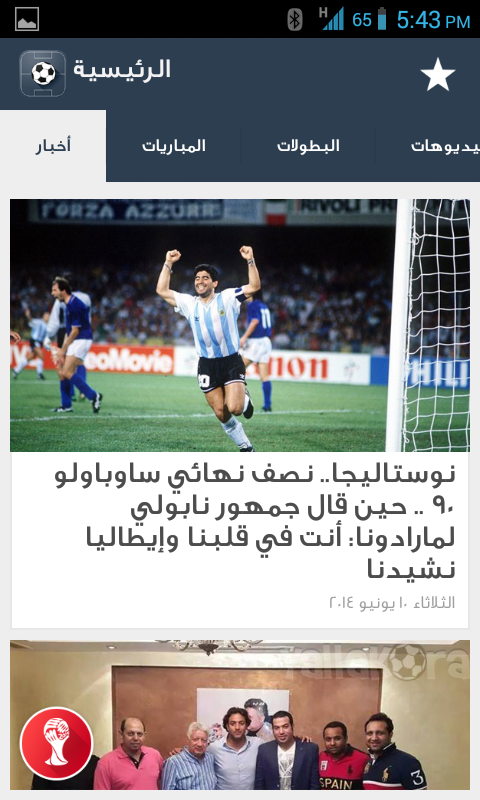This screenshot has width=480, height=800.
Task: Switch to the البطولات tab
Action: coord(308,146)
